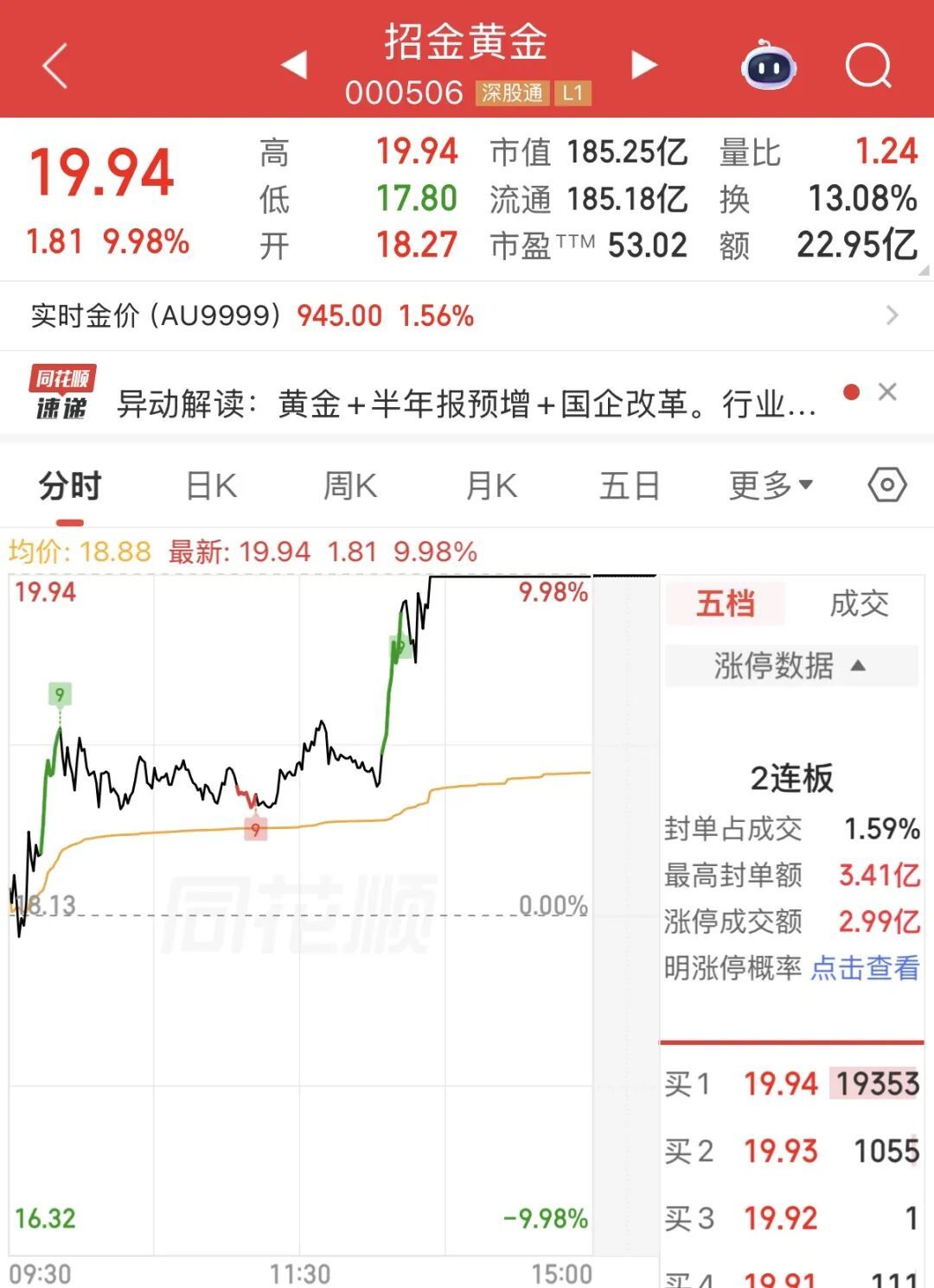Switch to the previous stock
This screenshot has height=1288, width=934.
pos(295,65)
